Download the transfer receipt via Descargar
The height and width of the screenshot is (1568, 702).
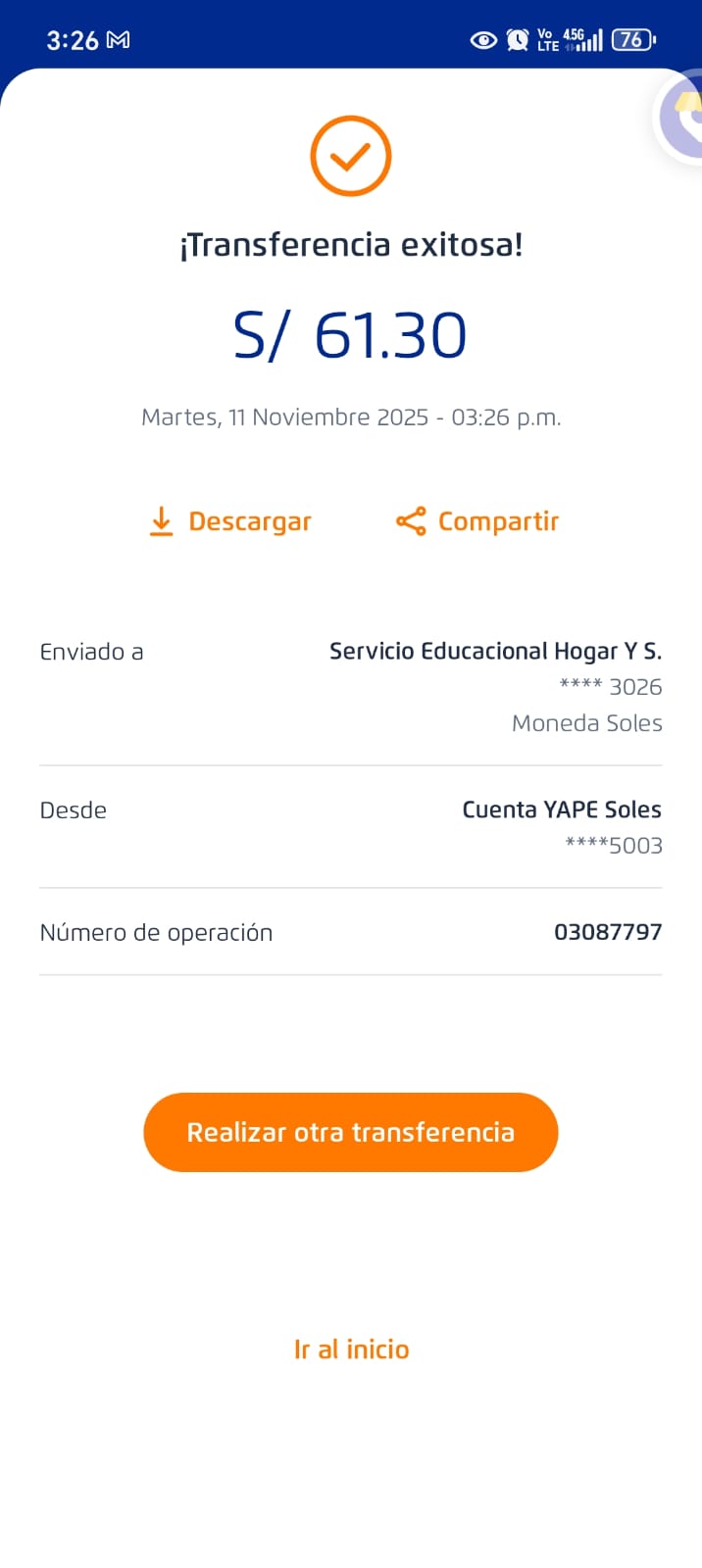[x=230, y=521]
